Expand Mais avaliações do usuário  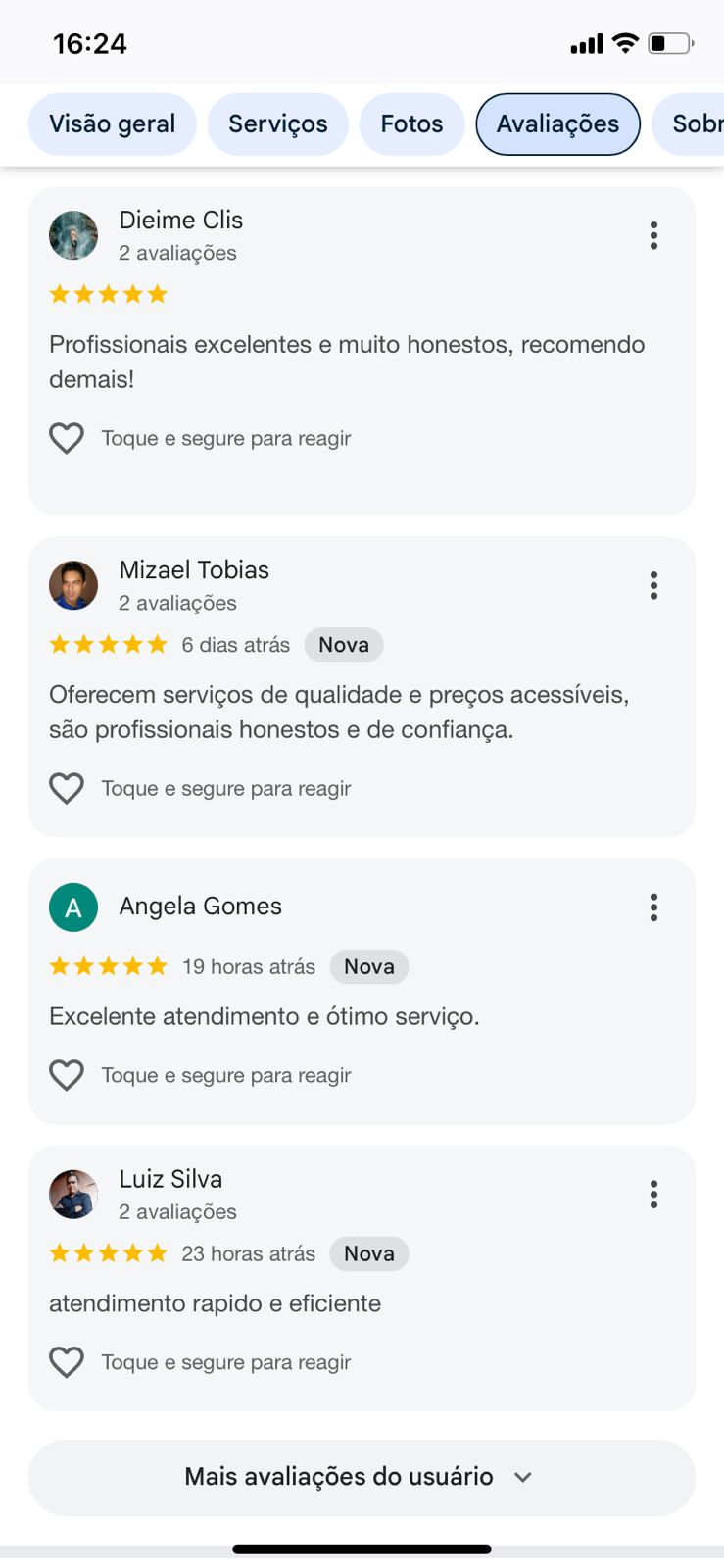[x=361, y=1477]
